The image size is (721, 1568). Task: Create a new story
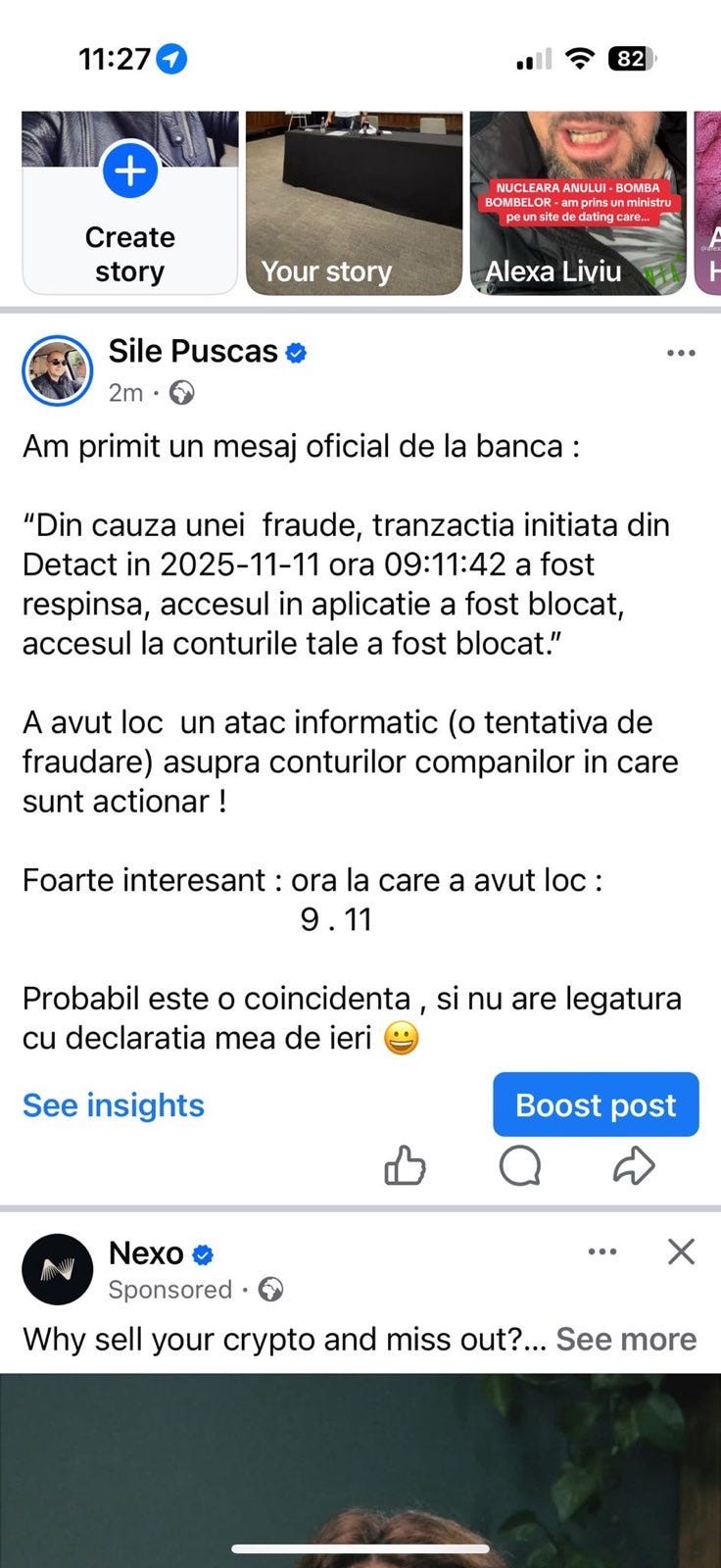point(129,171)
